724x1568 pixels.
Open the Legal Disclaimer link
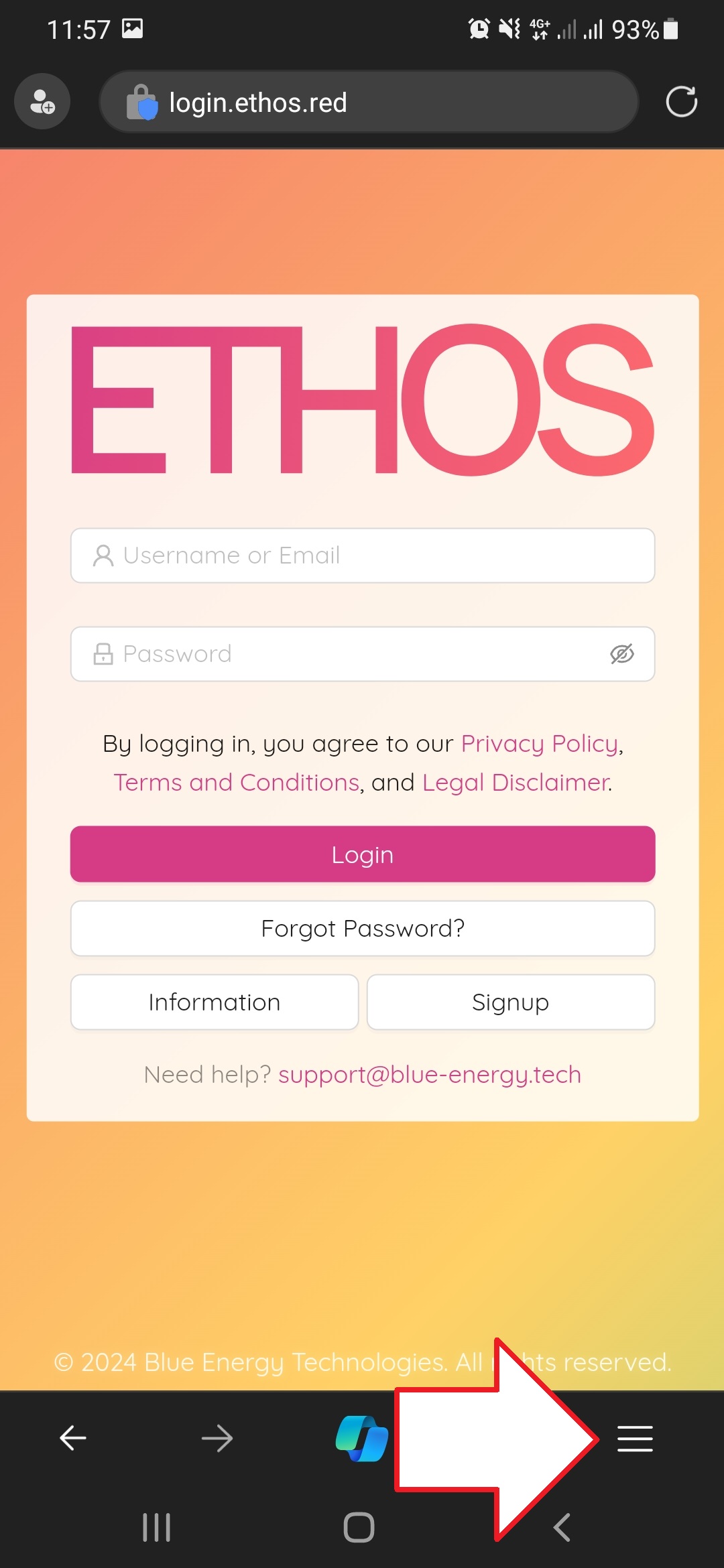516,783
